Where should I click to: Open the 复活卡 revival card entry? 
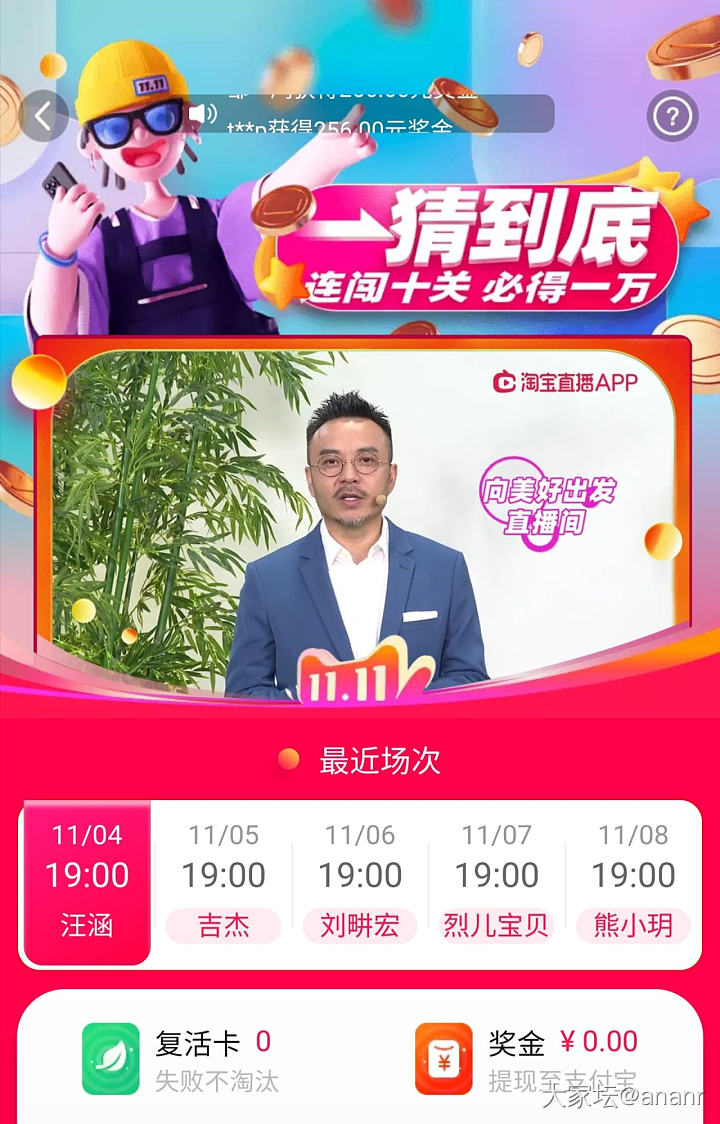tap(180, 1058)
